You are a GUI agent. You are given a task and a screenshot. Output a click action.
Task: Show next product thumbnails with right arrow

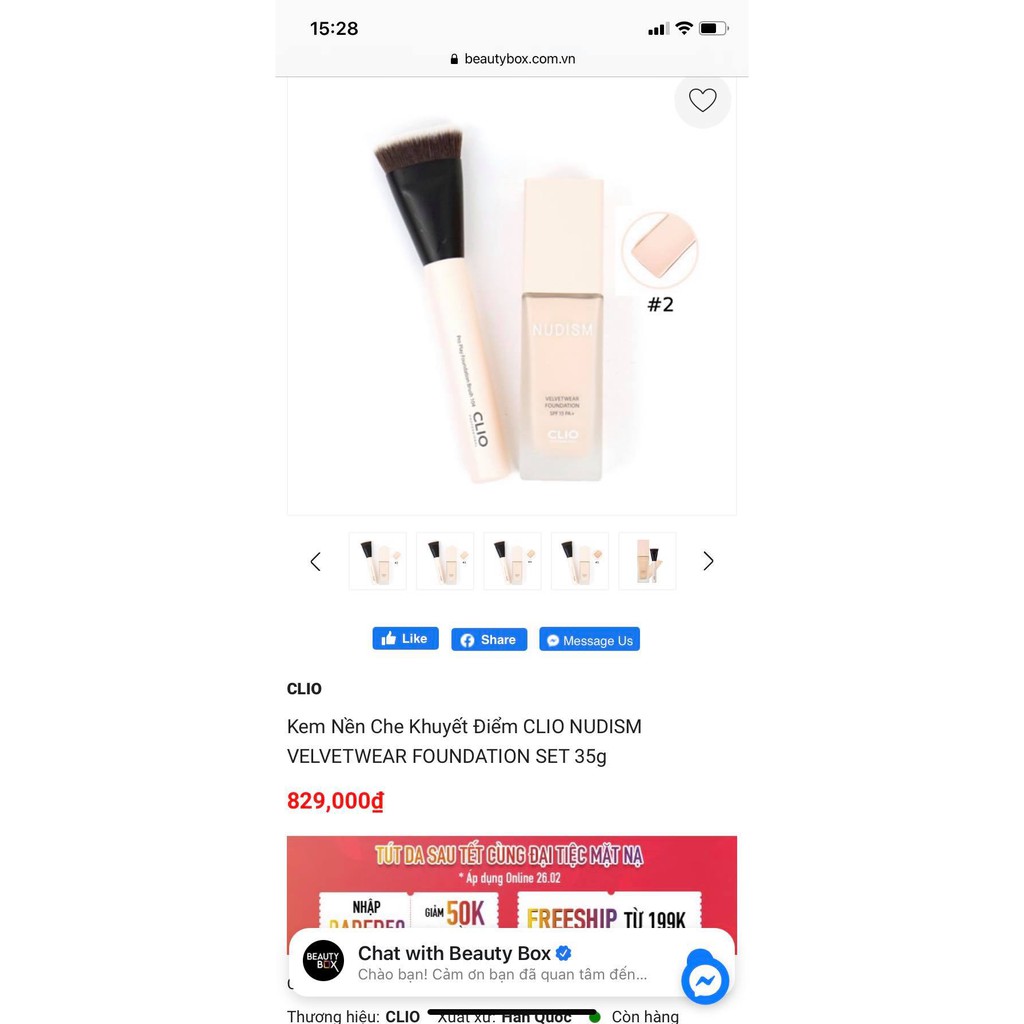708,561
